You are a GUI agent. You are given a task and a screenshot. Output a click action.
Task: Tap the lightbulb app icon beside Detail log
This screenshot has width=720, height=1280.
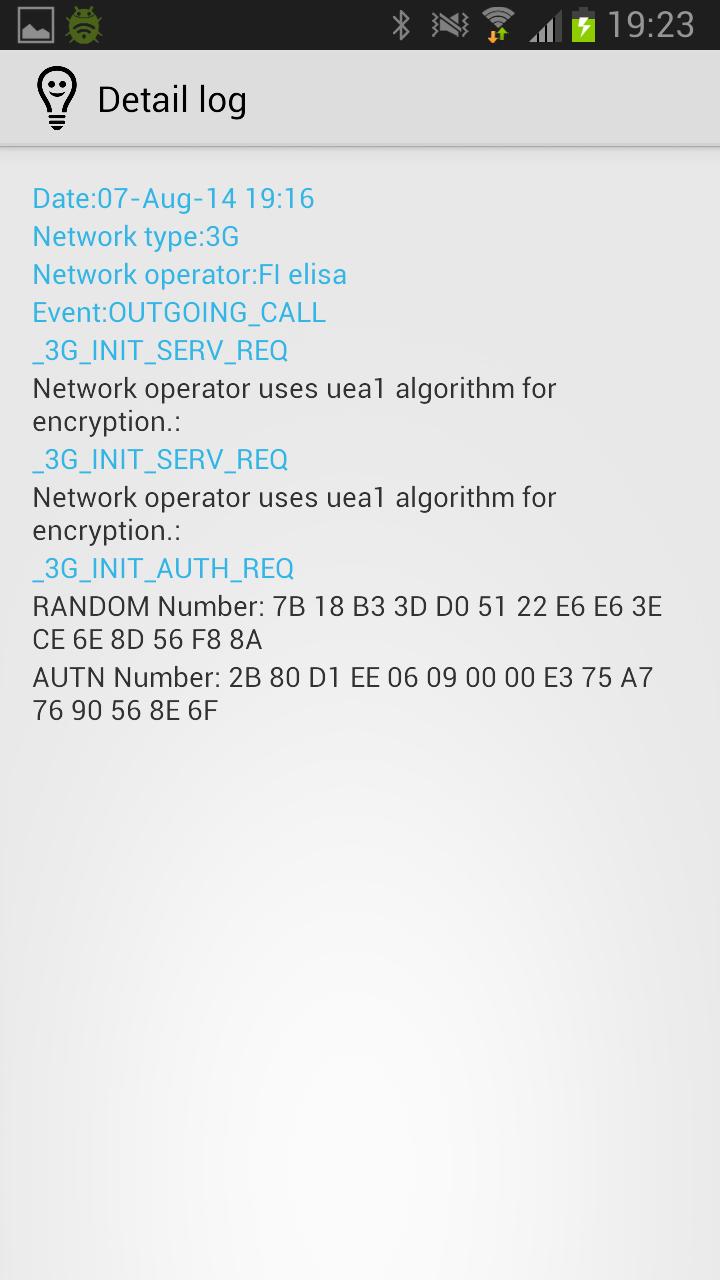click(x=57, y=98)
